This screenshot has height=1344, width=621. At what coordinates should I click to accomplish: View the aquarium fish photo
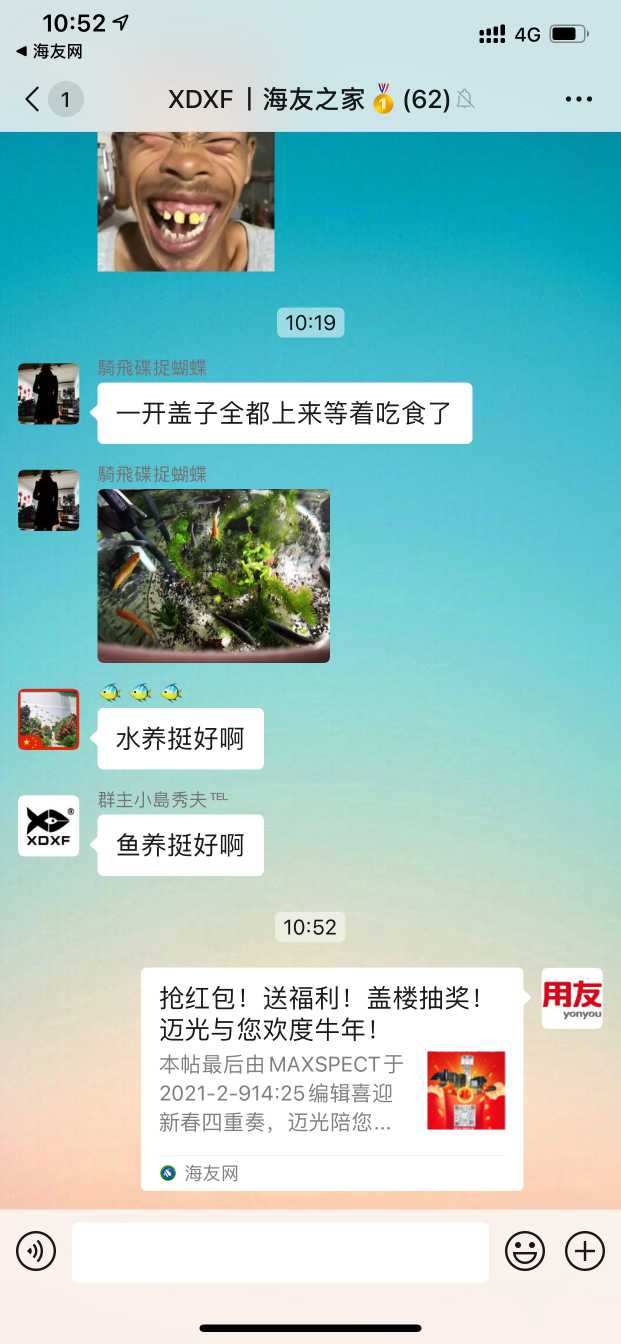coord(213,576)
